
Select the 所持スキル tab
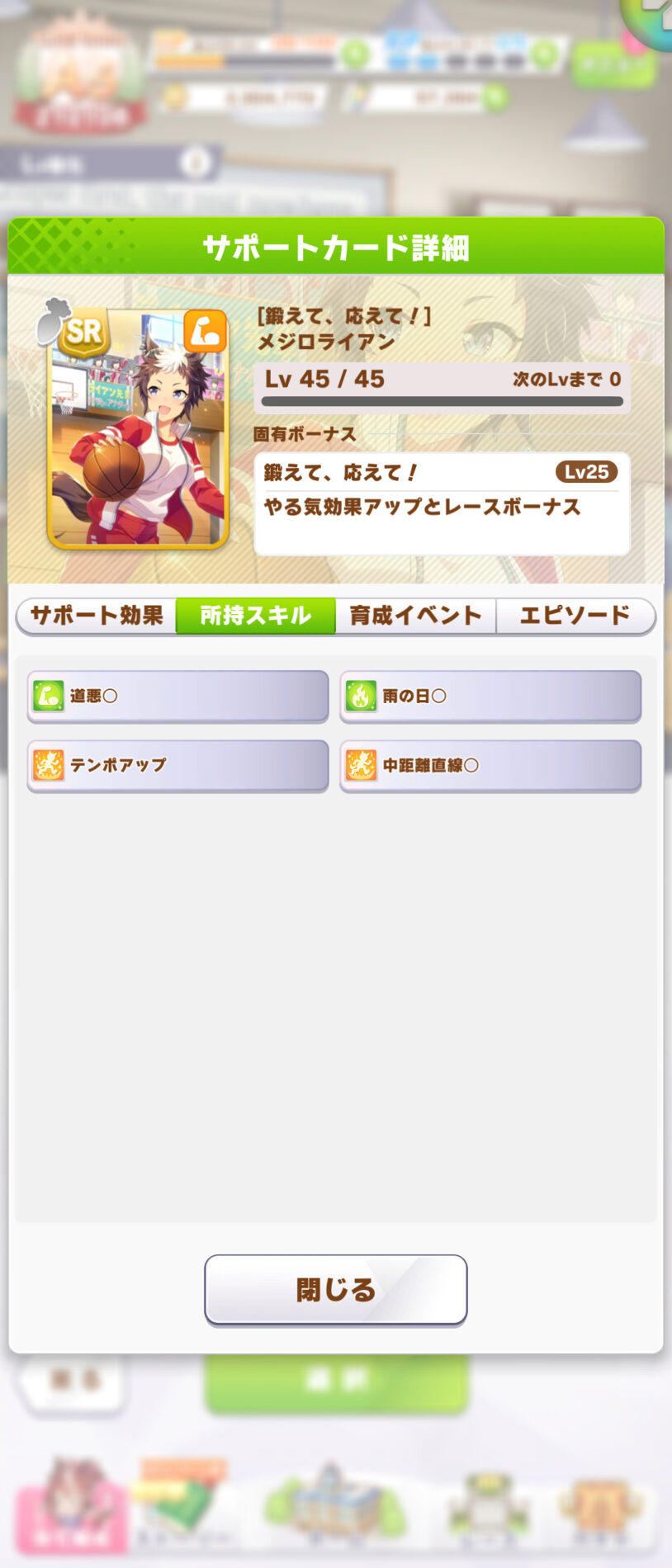coord(256,616)
